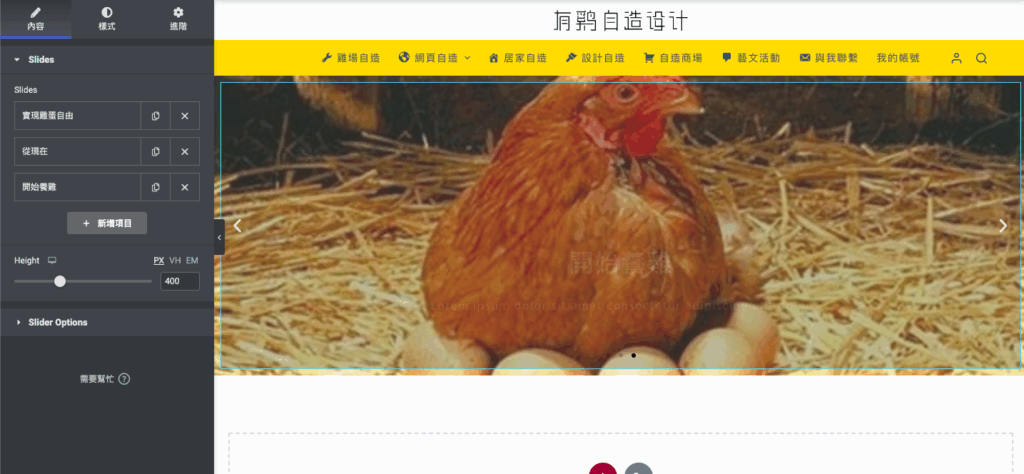Select VH as height unit
This screenshot has height=474, width=1024.
(x=175, y=260)
